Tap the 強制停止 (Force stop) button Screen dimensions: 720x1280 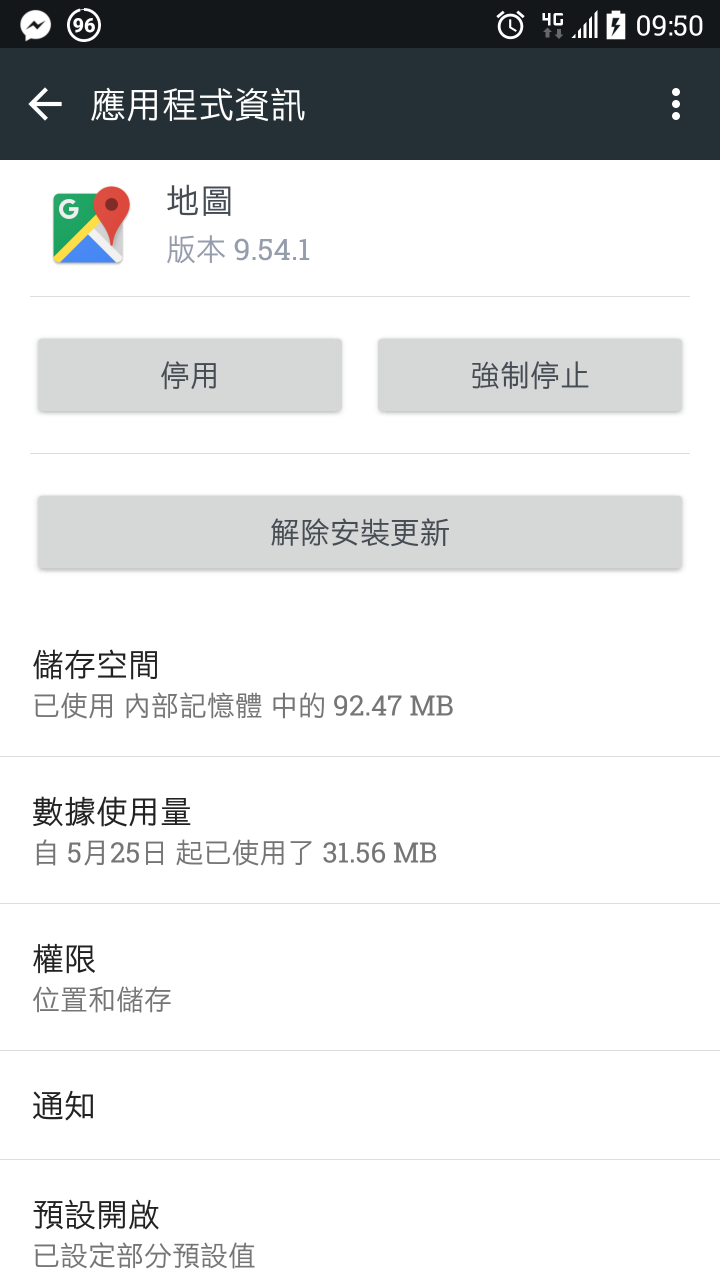tap(530, 375)
